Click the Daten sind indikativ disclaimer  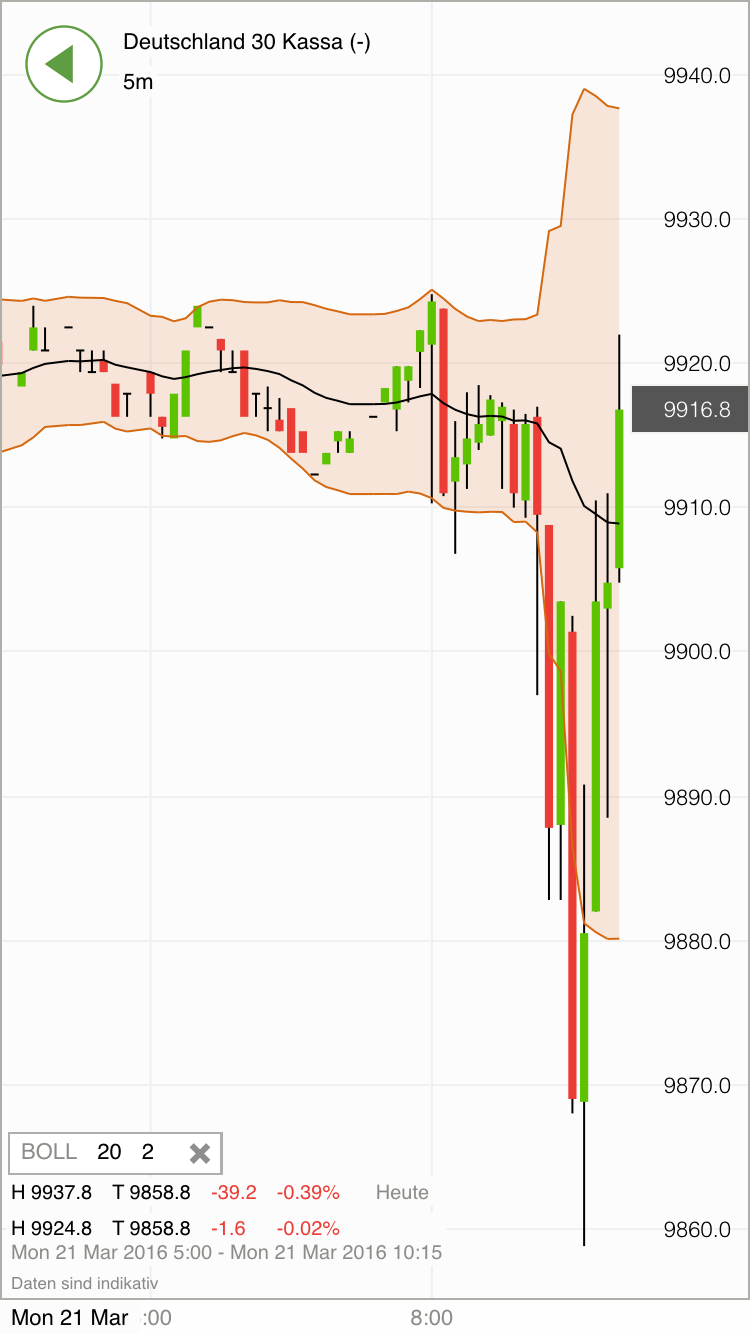coord(85,1283)
